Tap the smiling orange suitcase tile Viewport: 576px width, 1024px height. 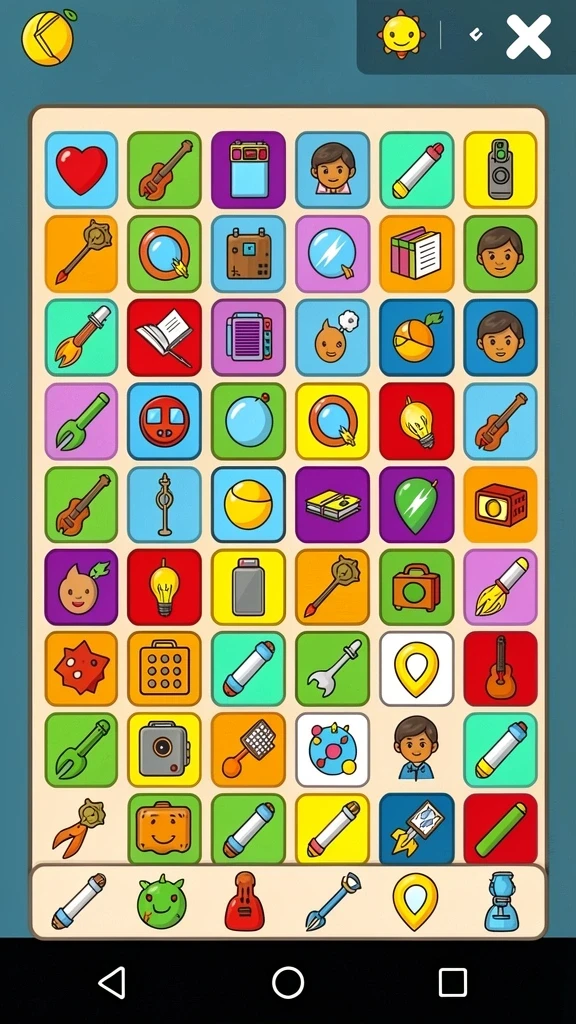click(165, 829)
